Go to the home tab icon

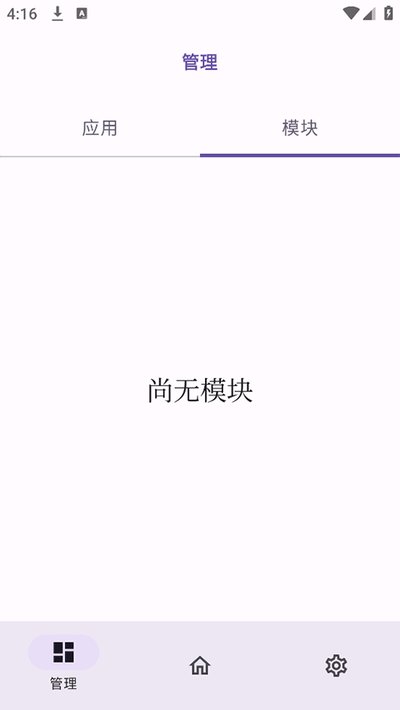point(200,666)
